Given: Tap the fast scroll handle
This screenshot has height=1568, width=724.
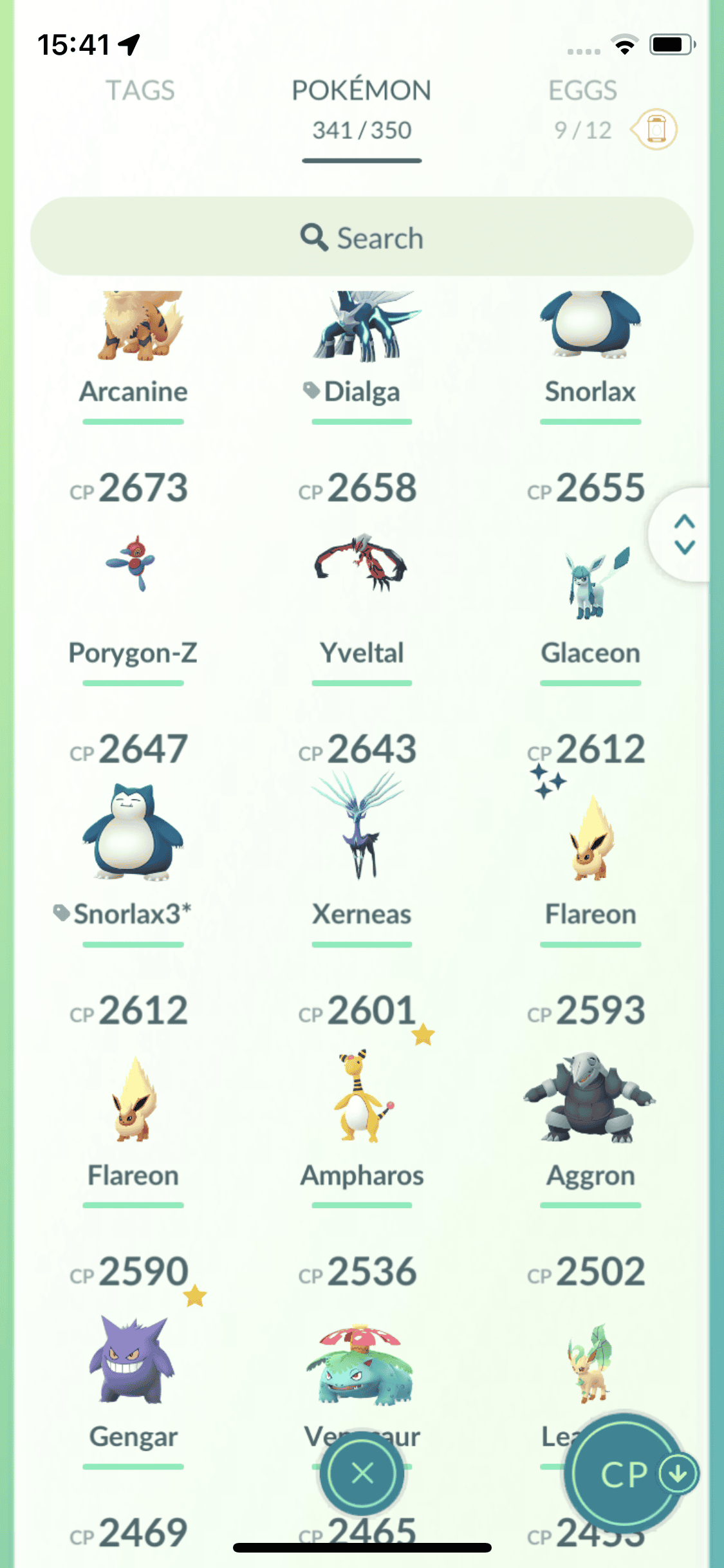Looking at the screenshot, I should tap(684, 534).
